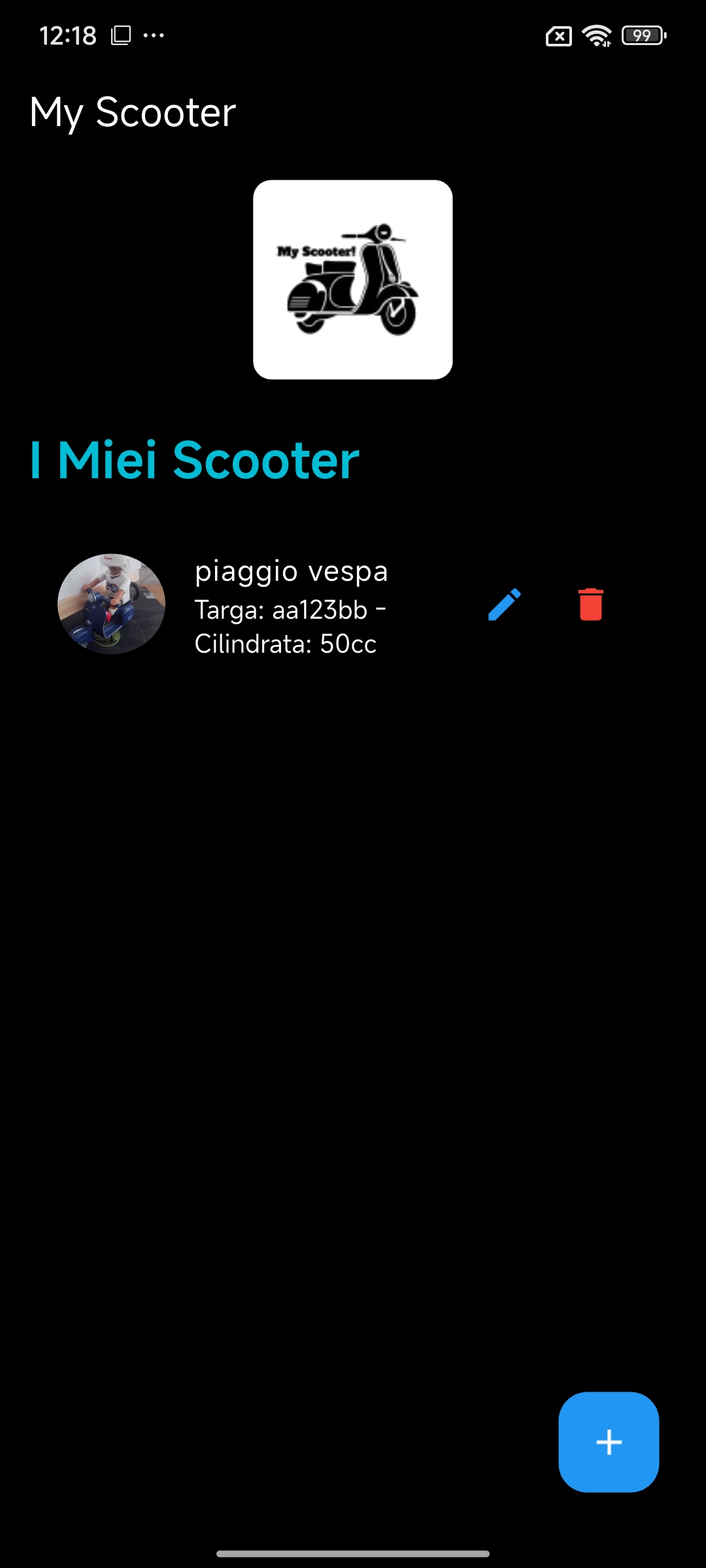Screen dimensions: 706x1568
Task: Delete the piaggio vespa scooter
Action: 590,604
